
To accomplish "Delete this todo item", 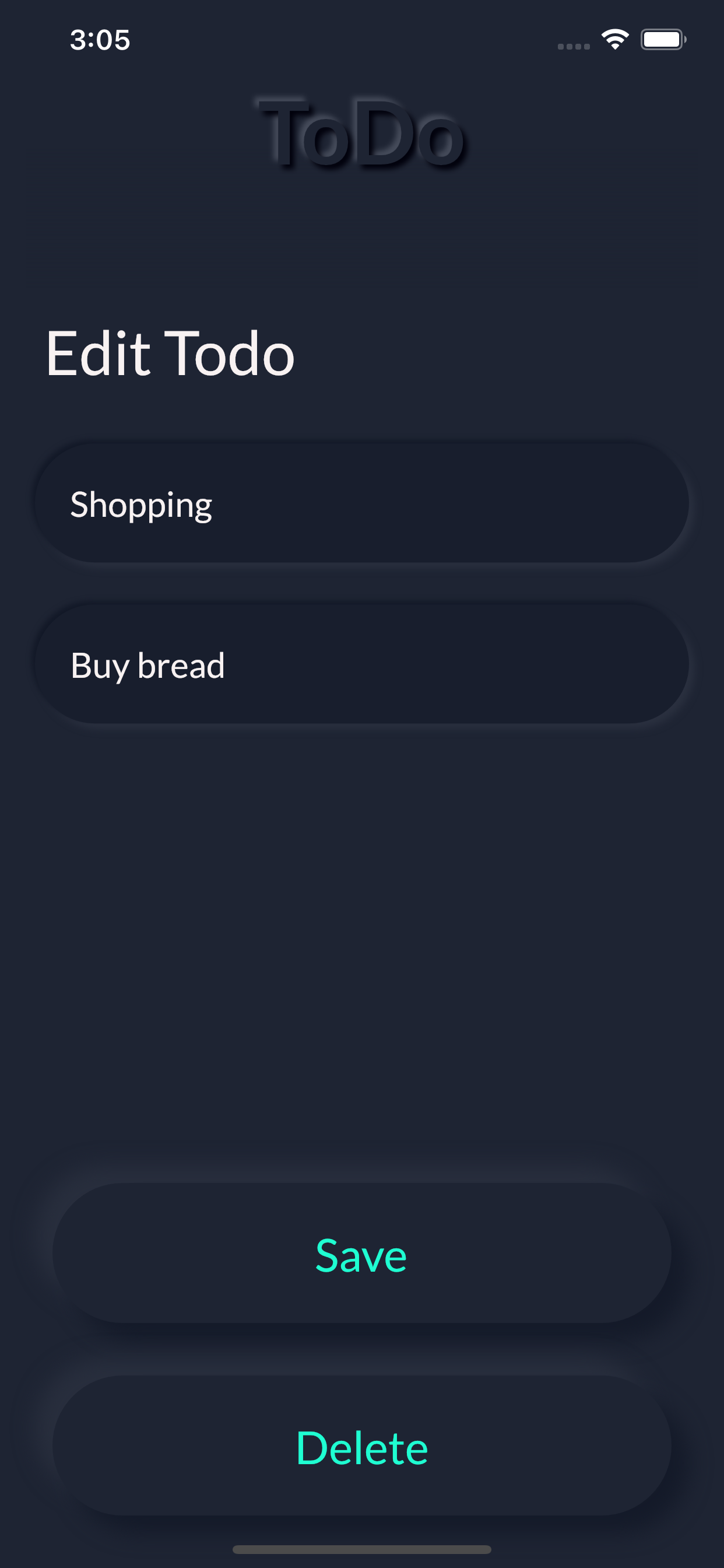I will [361, 1447].
